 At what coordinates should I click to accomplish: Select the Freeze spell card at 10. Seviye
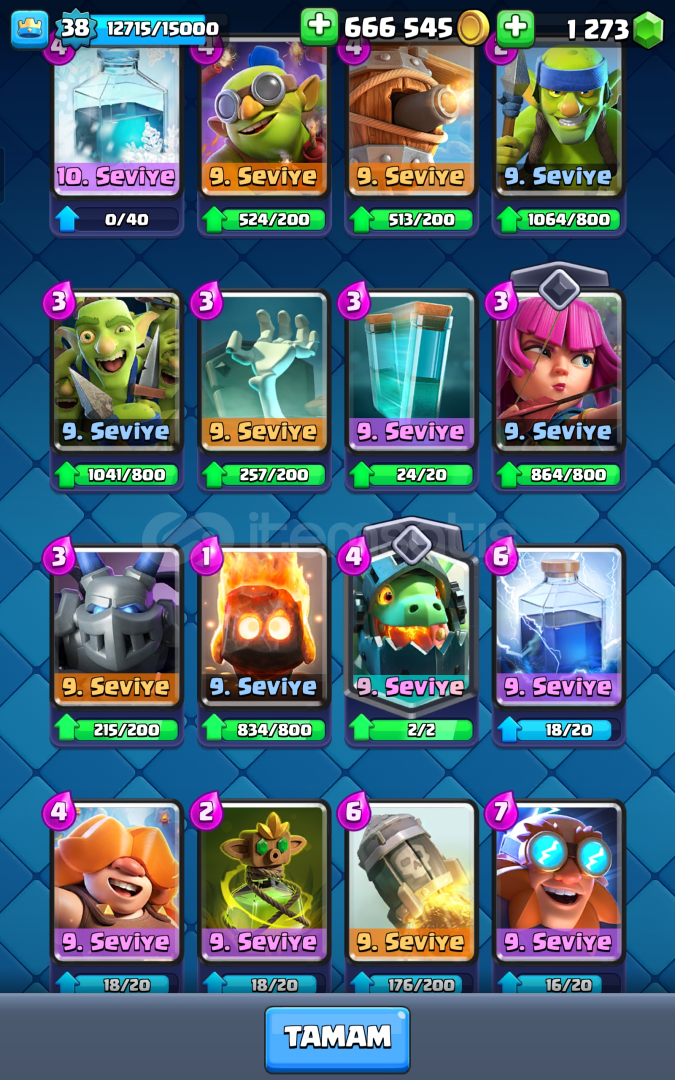[x=117, y=120]
